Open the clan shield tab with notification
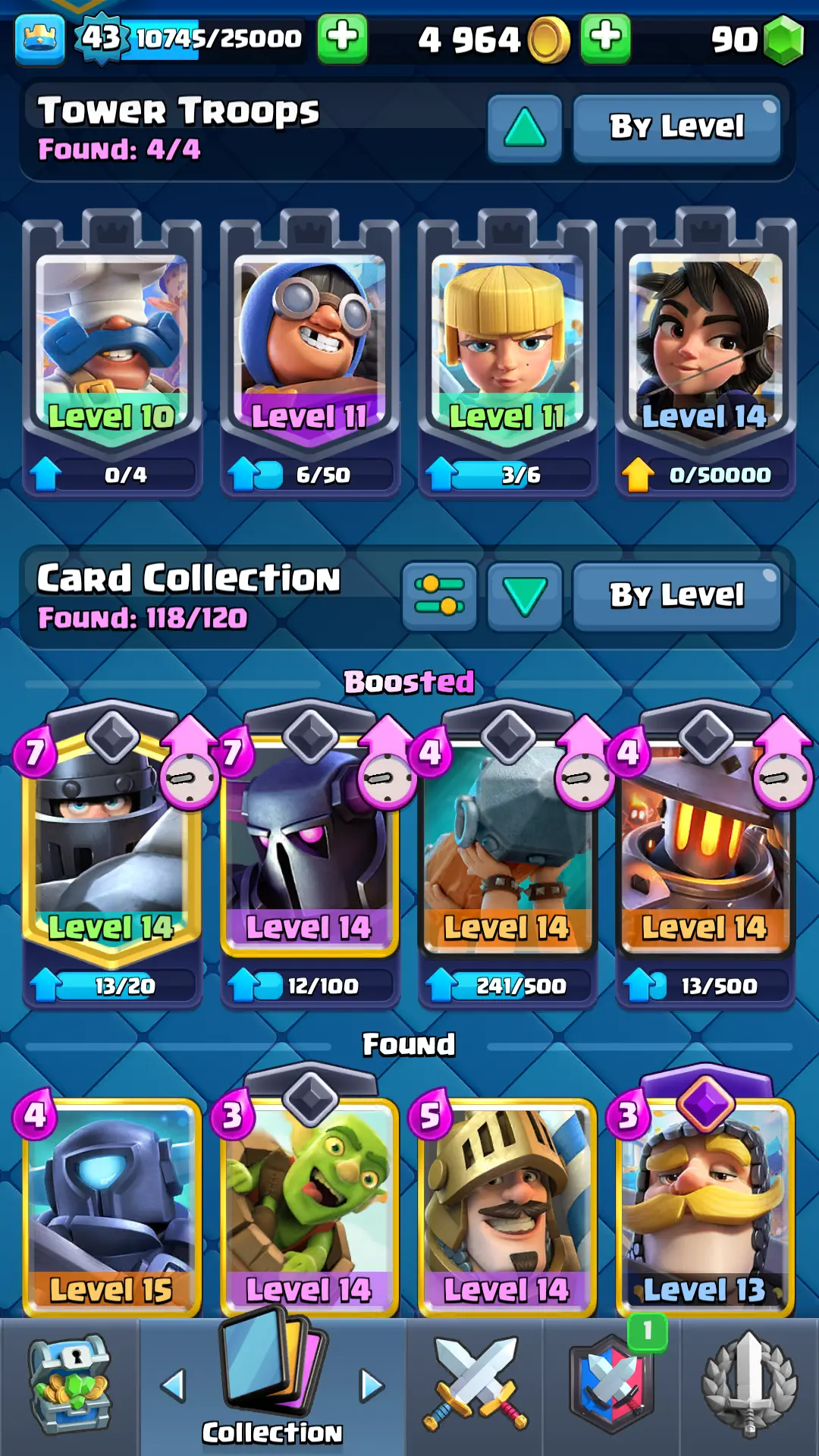Viewport: 819px width, 1456px height. (x=611, y=1386)
